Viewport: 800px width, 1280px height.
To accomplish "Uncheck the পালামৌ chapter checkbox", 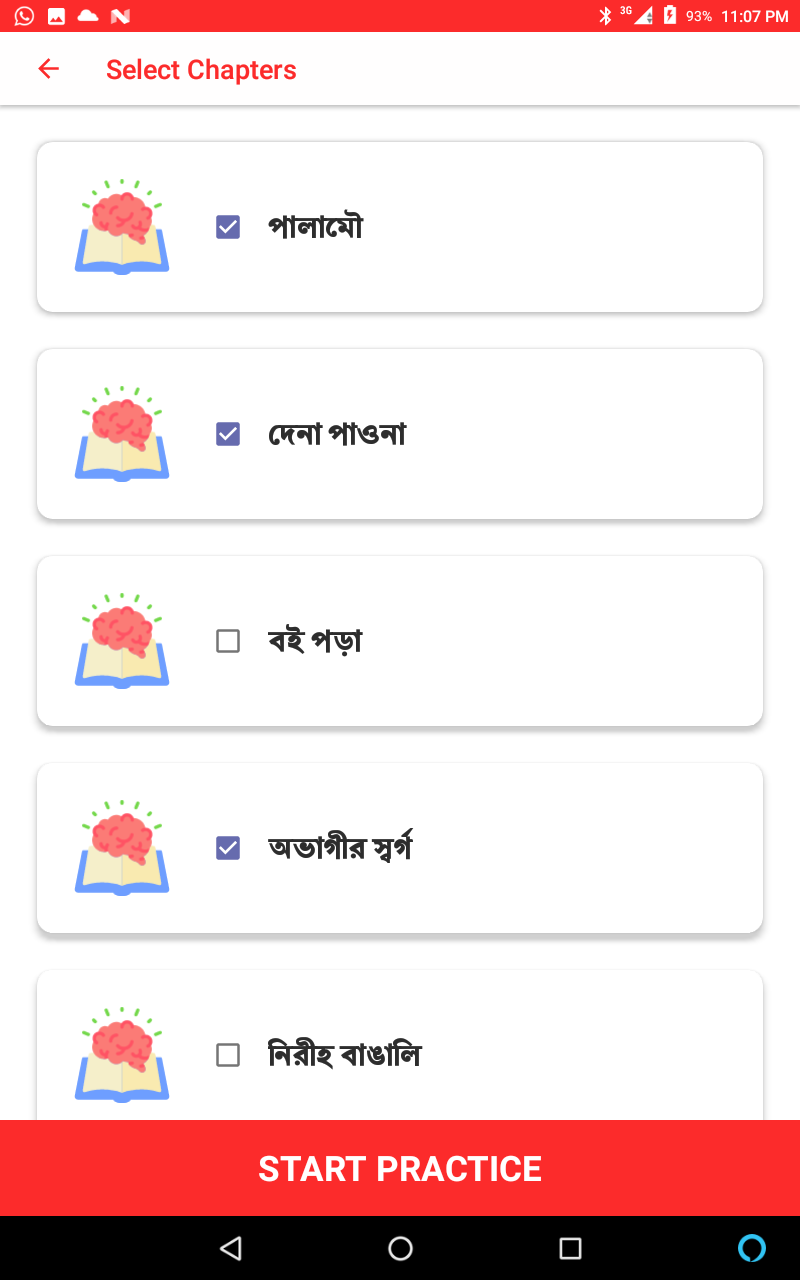I will 228,227.
